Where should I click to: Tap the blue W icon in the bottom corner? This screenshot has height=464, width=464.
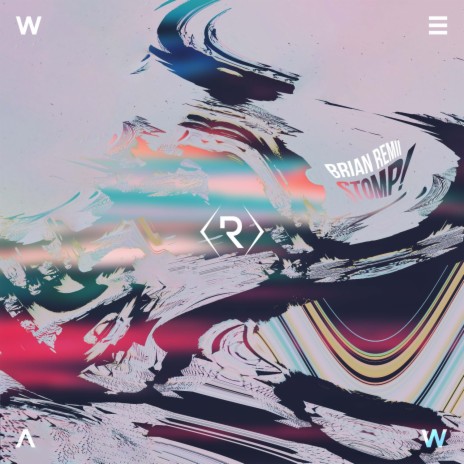(434, 438)
